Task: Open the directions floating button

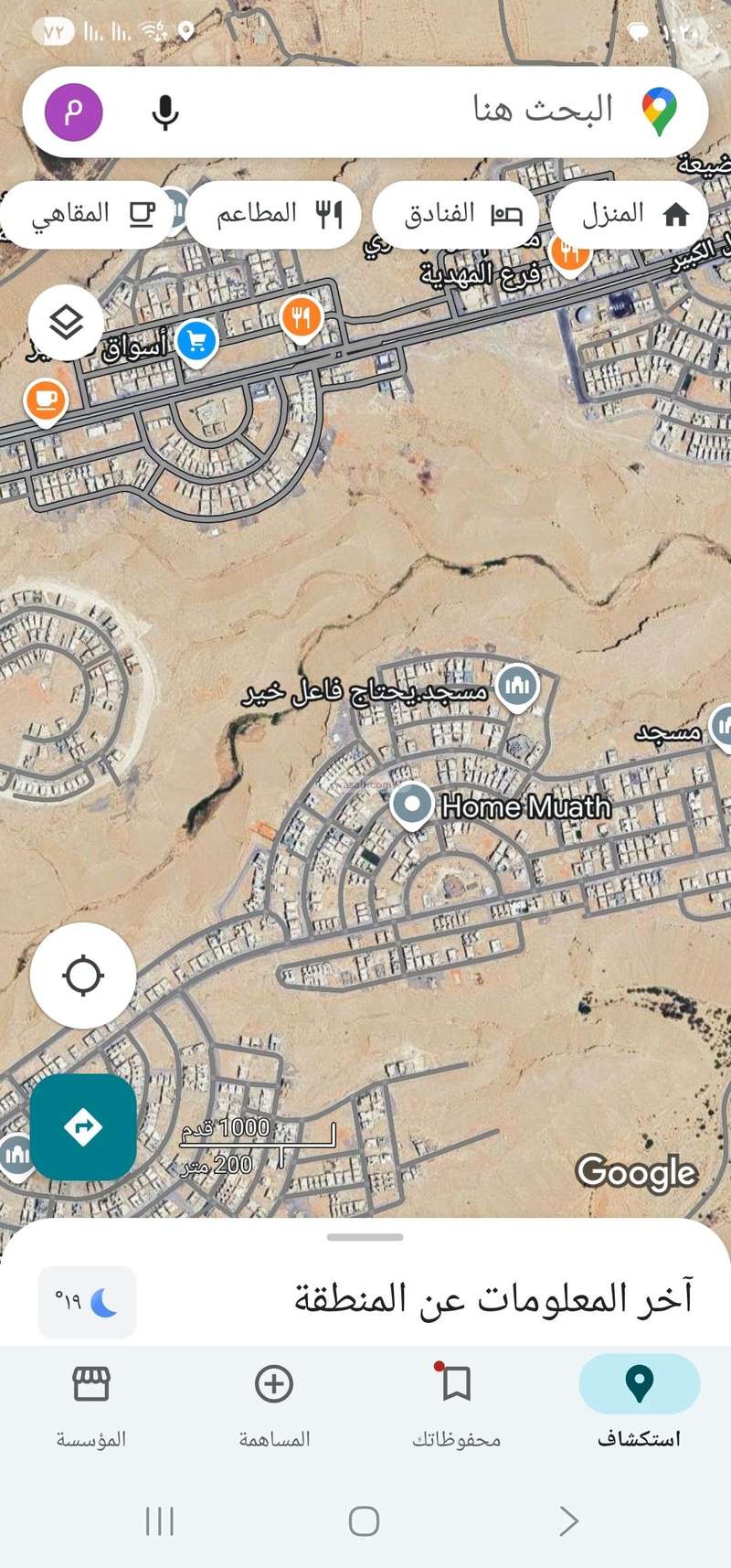Action: [83, 1126]
